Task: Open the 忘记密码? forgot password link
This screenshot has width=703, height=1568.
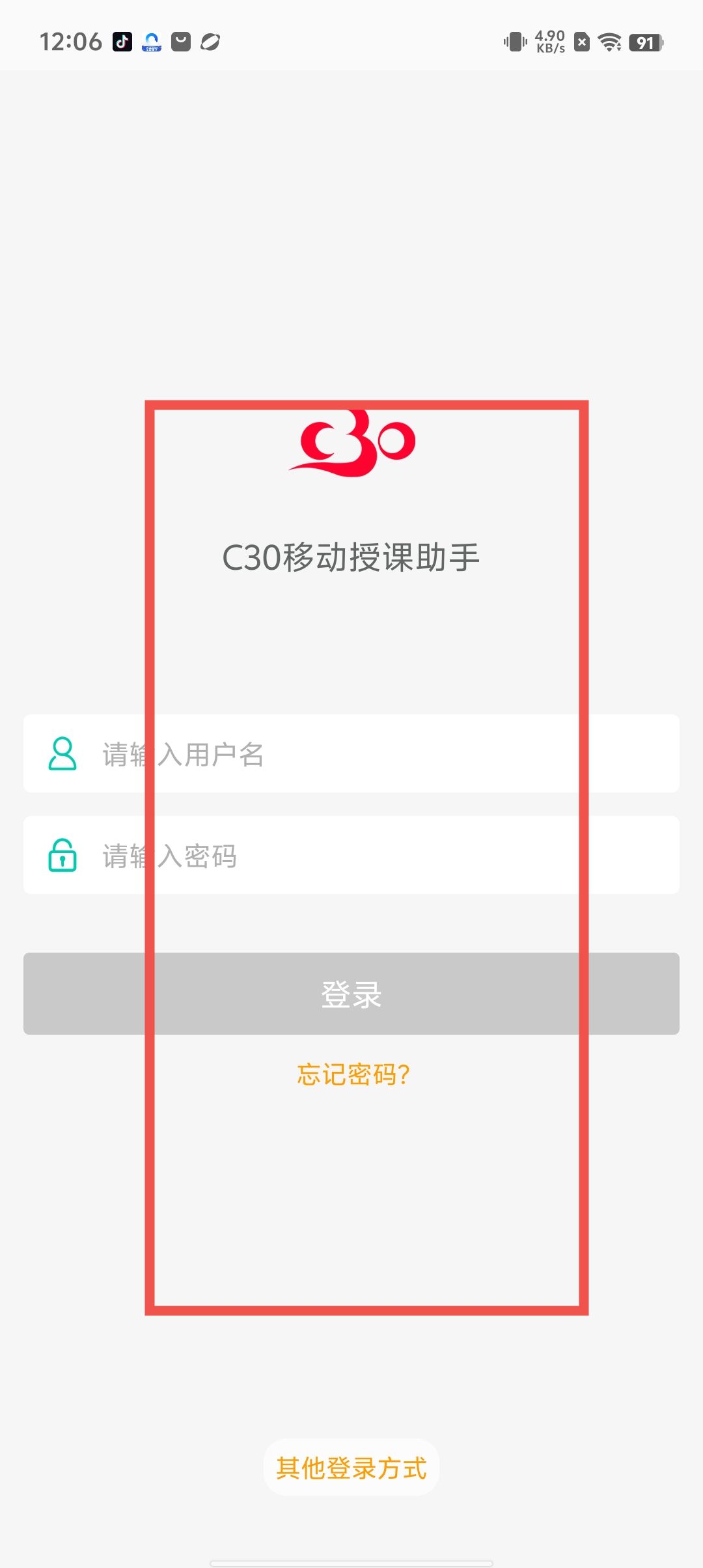Action: 353,1074
